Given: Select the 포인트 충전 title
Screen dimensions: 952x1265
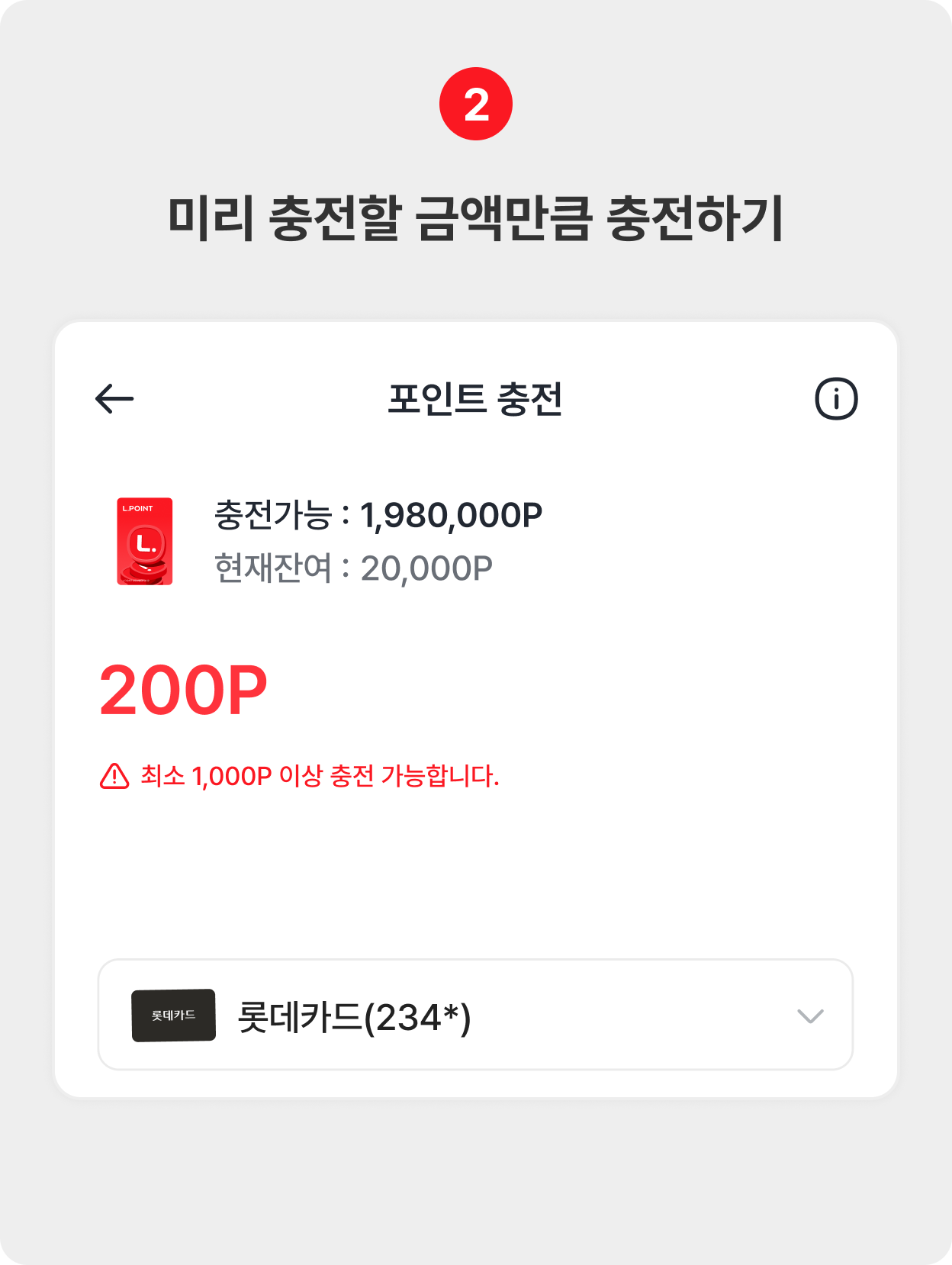Looking at the screenshot, I should click(476, 397).
